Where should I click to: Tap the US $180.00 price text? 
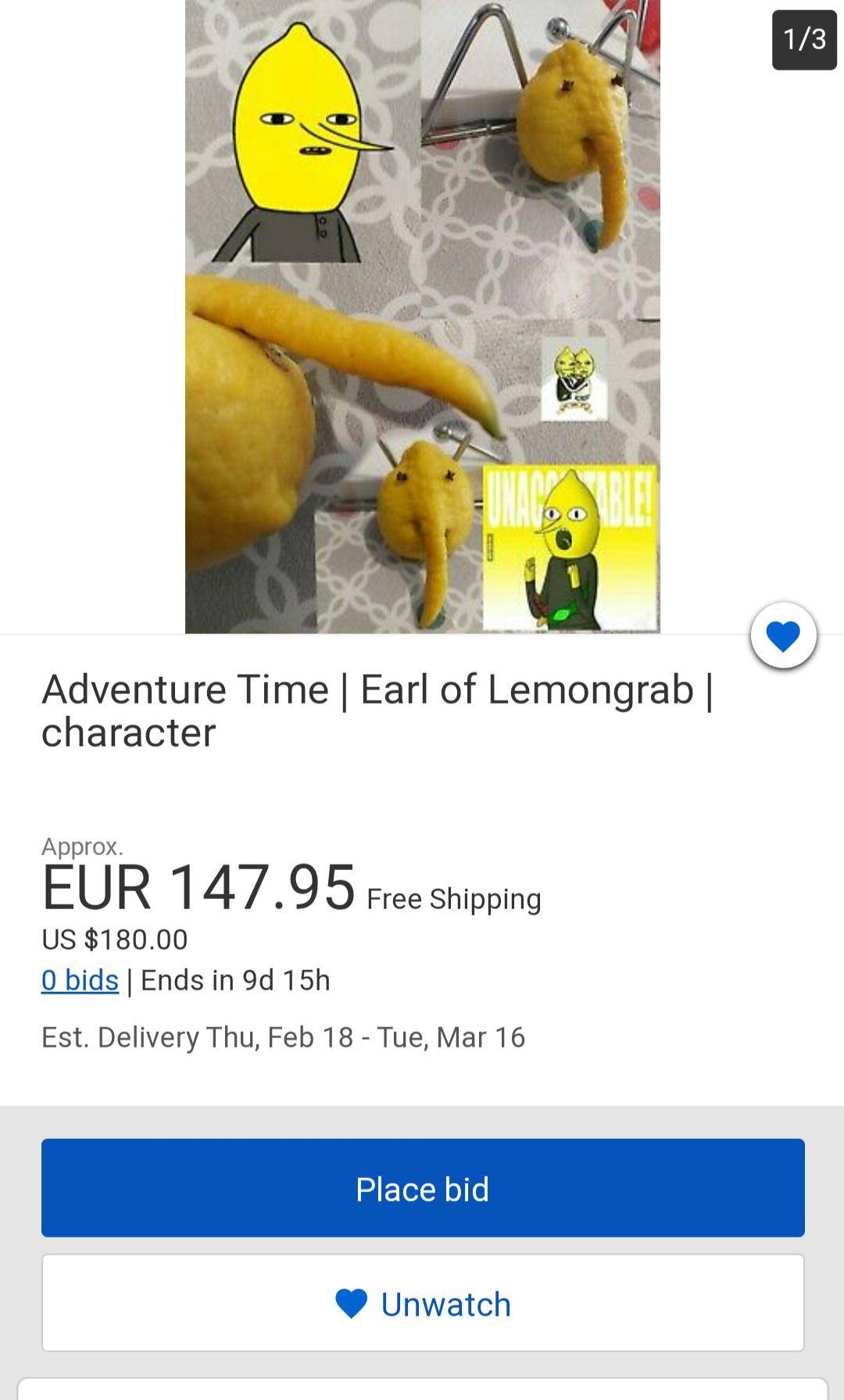[x=115, y=939]
